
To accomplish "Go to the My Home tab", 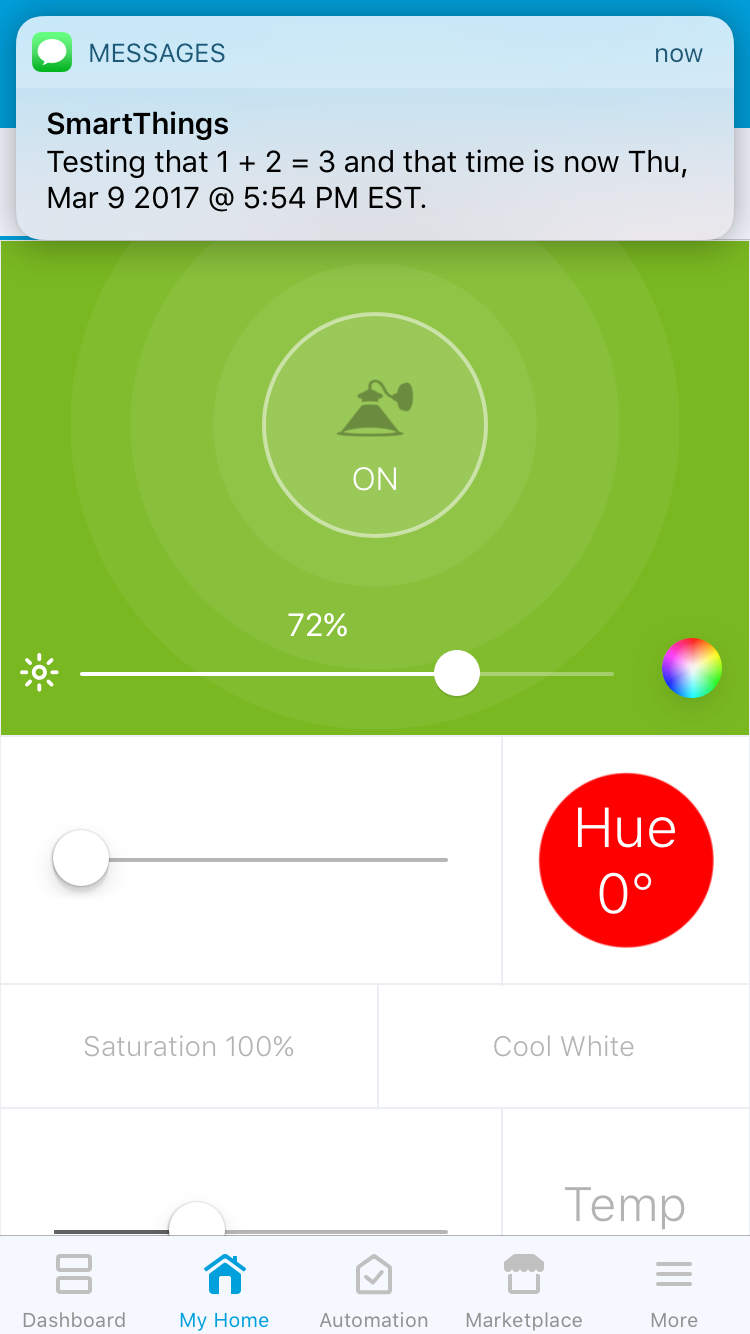I will tap(224, 1290).
